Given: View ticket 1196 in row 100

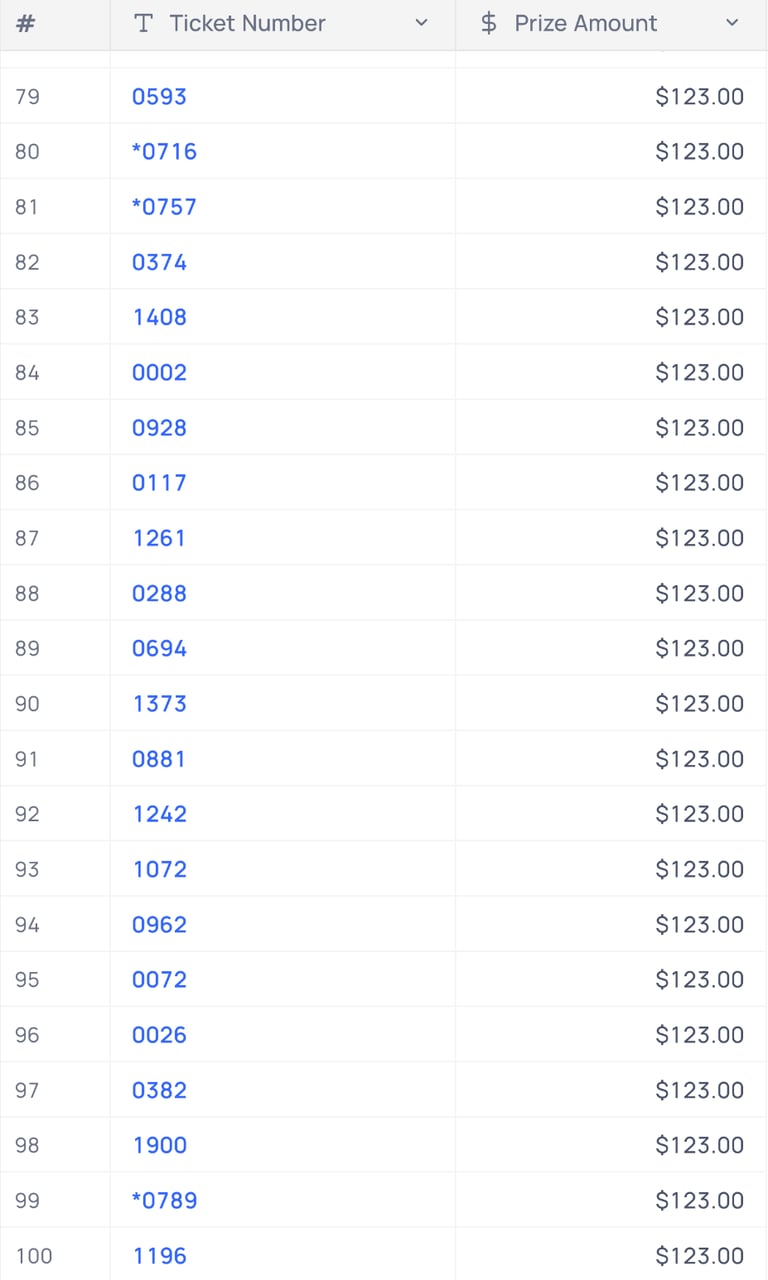Looking at the screenshot, I should 159,1256.
